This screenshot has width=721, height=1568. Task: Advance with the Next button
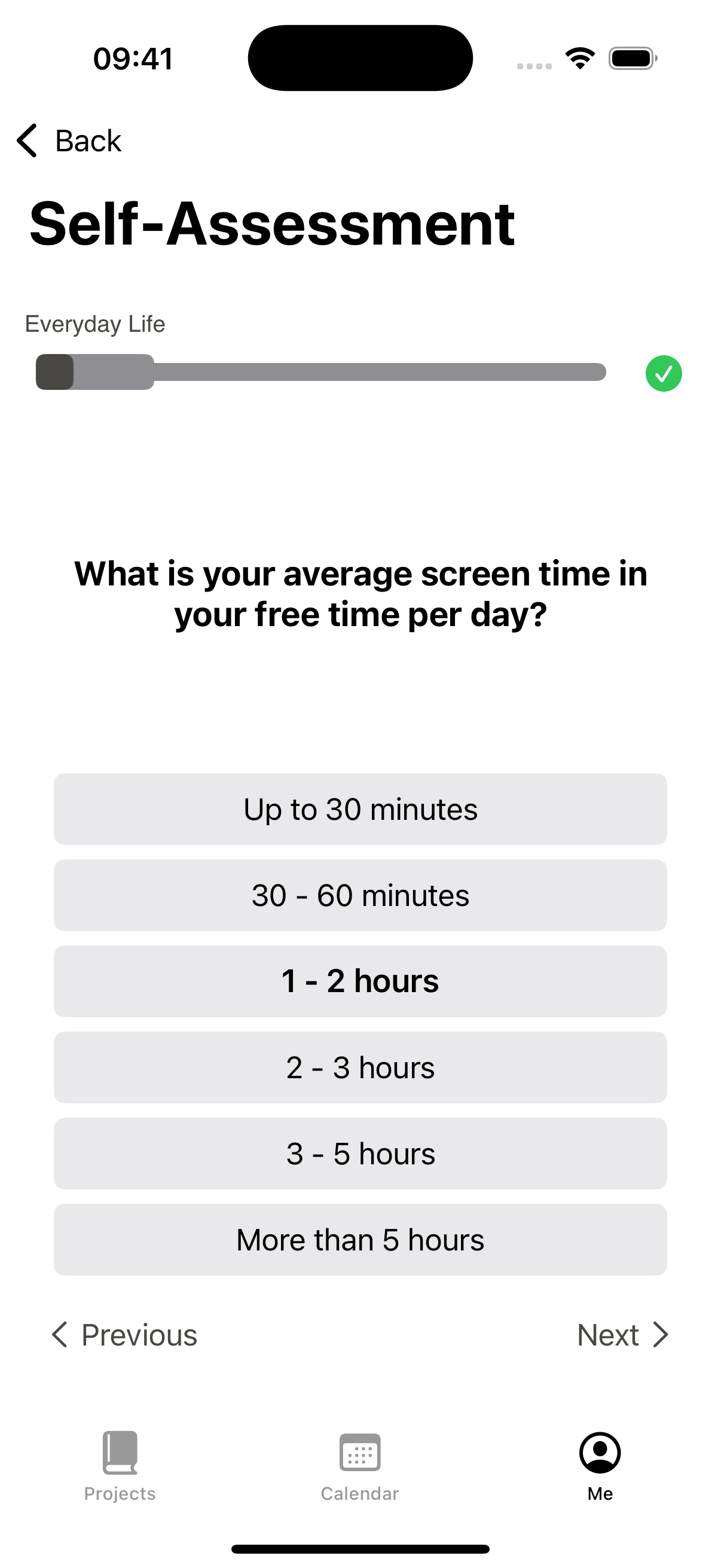(623, 1335)
